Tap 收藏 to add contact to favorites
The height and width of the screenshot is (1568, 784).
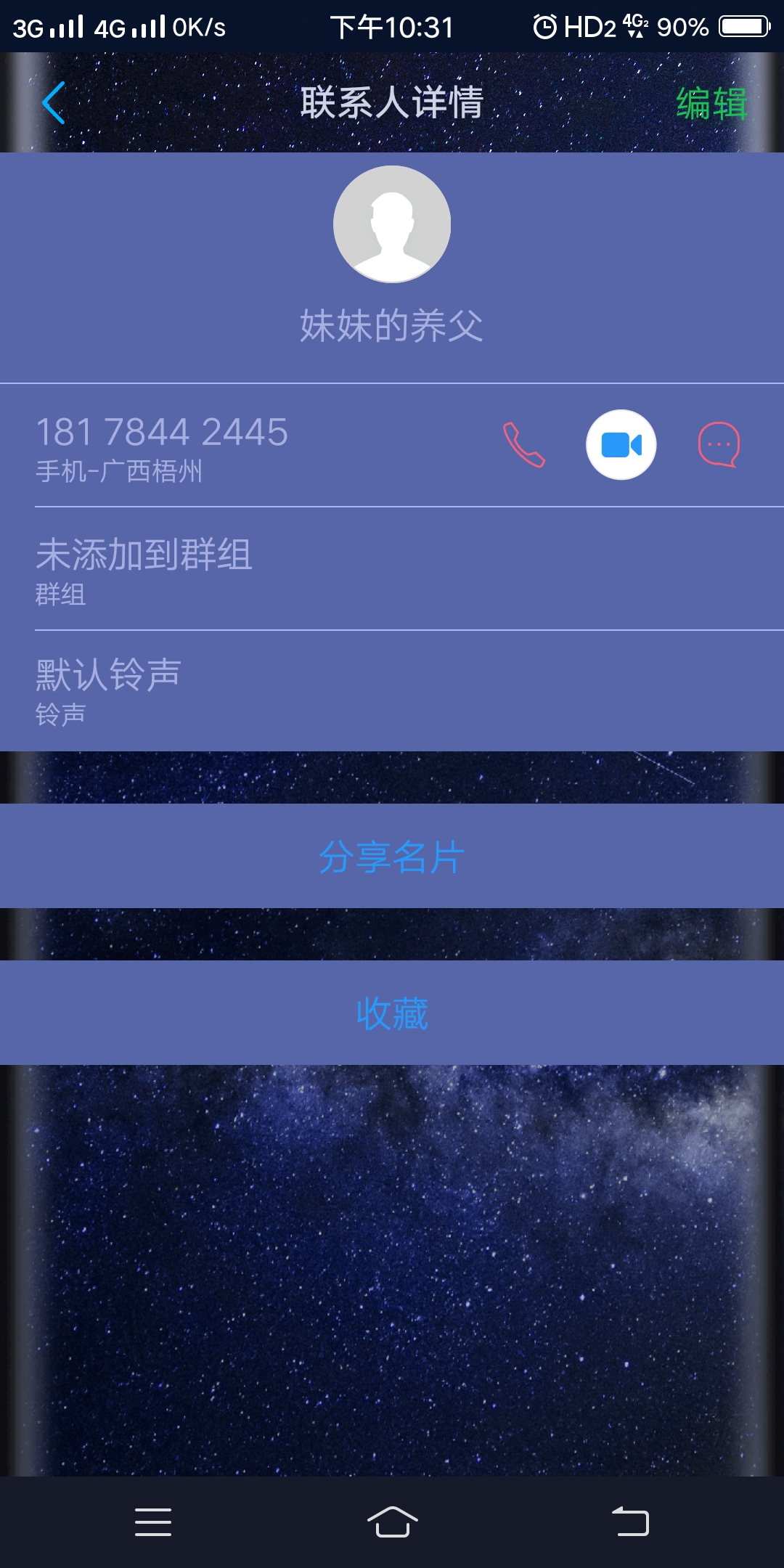[x=392, y=1013]
